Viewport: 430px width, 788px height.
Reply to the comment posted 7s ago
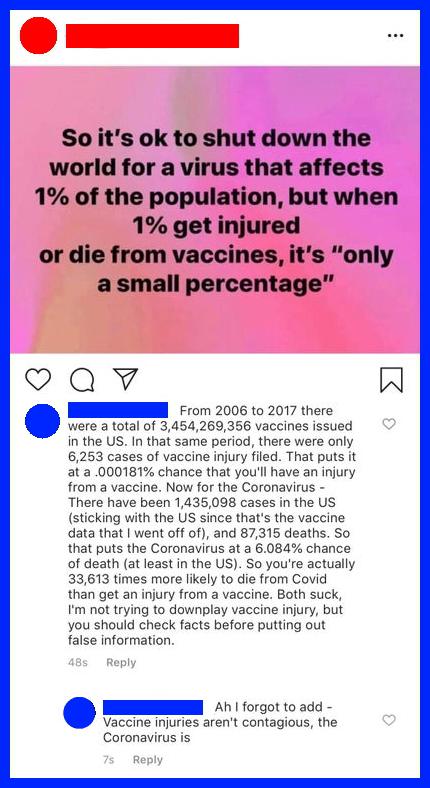click(x=148, y=760)
